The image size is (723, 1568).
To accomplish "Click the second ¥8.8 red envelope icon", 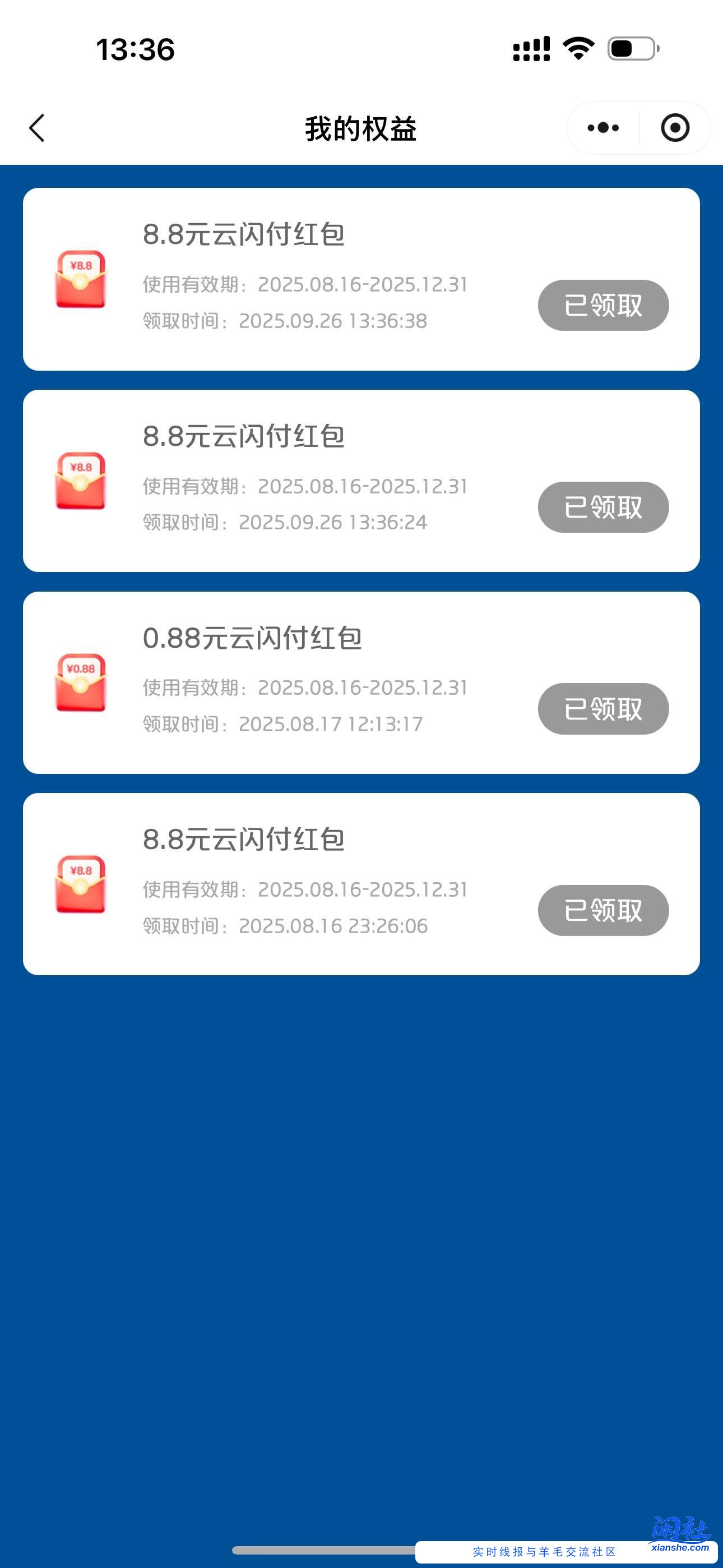I will 80,483.
